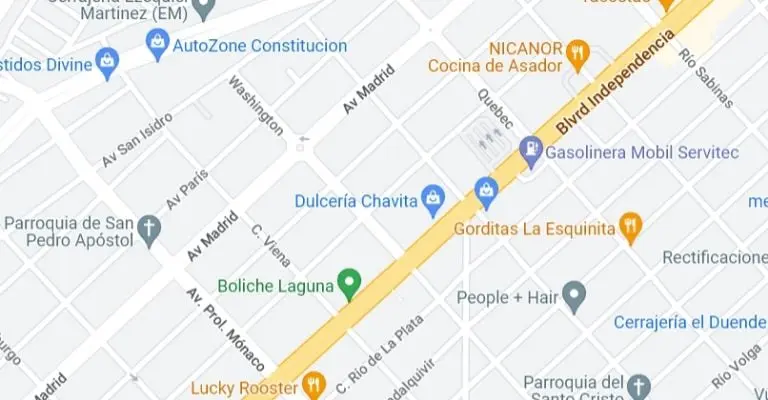Select Parroquia de San Pedro Apóstol church pin
Viewport: 768px width, 400px height.
[149, 229]
